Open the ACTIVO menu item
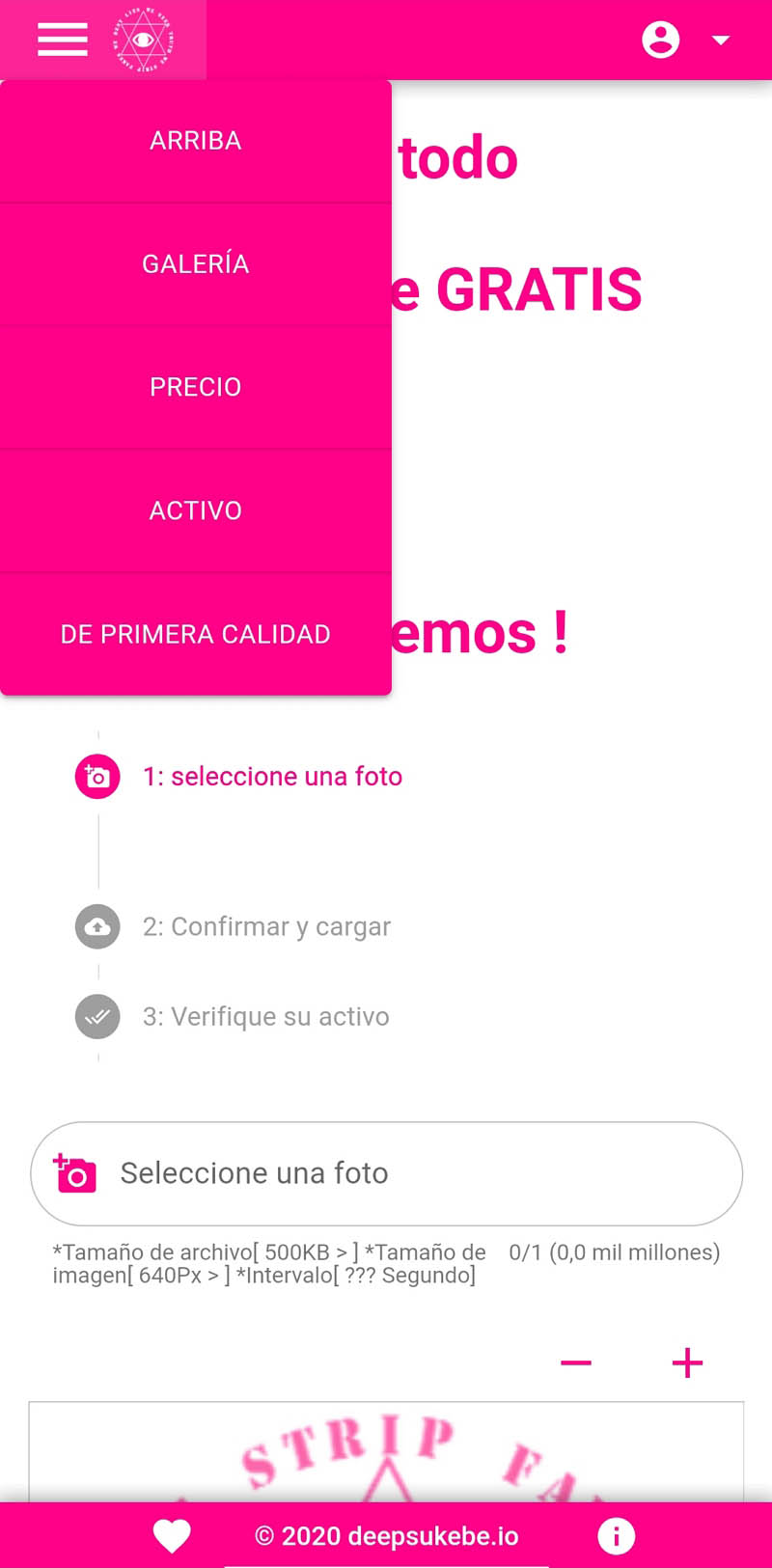The image size is (772, 1568). pyautogui.click(x=195, y=510)
